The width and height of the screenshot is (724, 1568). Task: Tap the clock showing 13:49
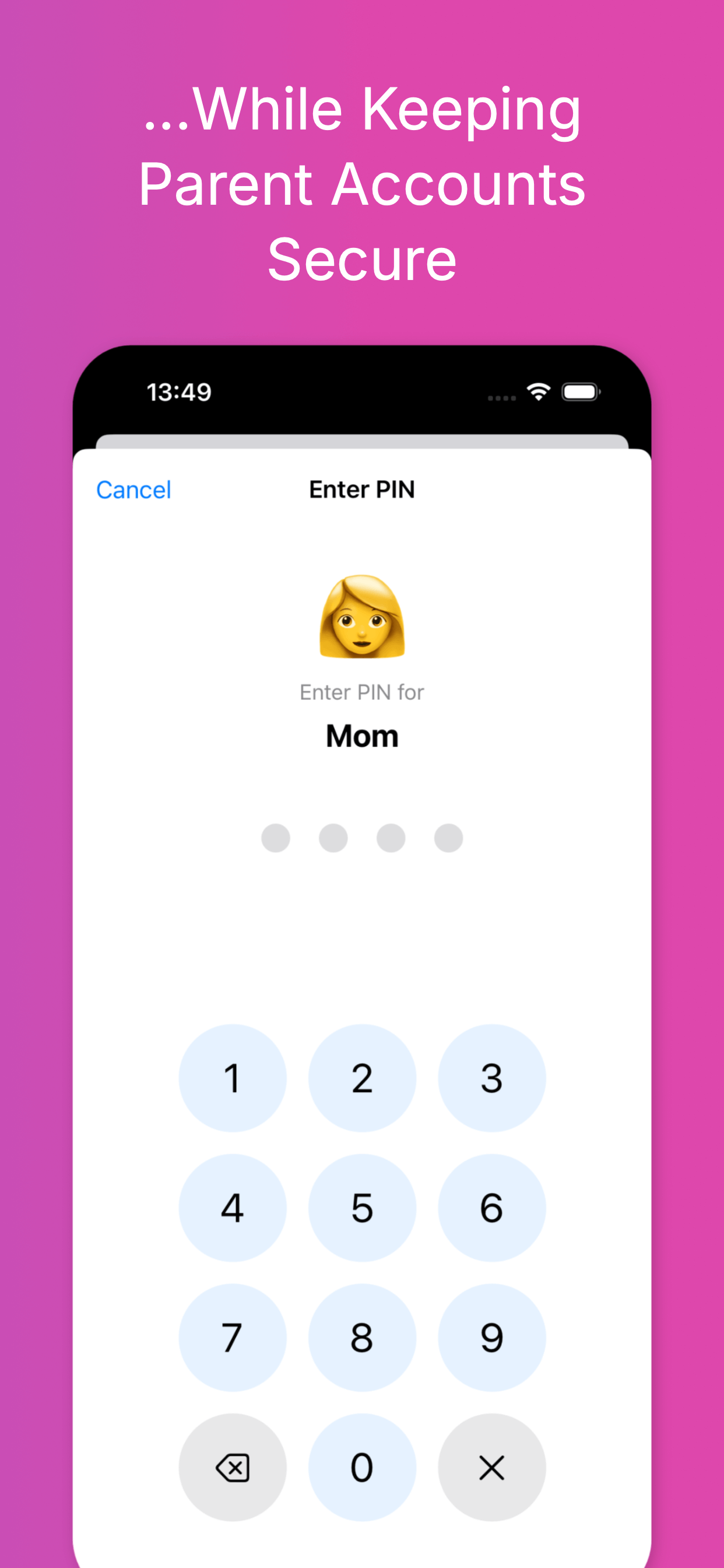(179, 393)
